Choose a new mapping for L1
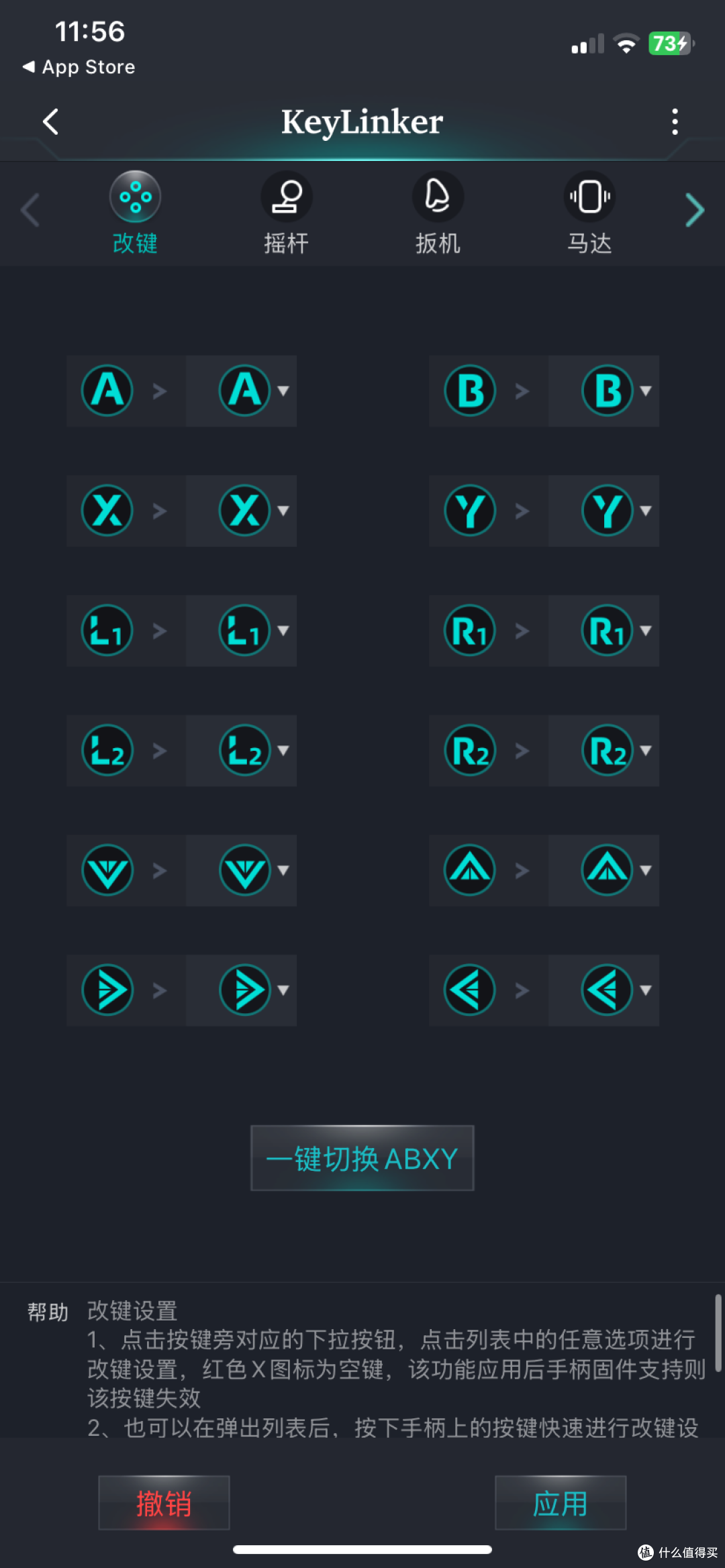The width and height of the screenshot is (725, 1568). (242, 631)
